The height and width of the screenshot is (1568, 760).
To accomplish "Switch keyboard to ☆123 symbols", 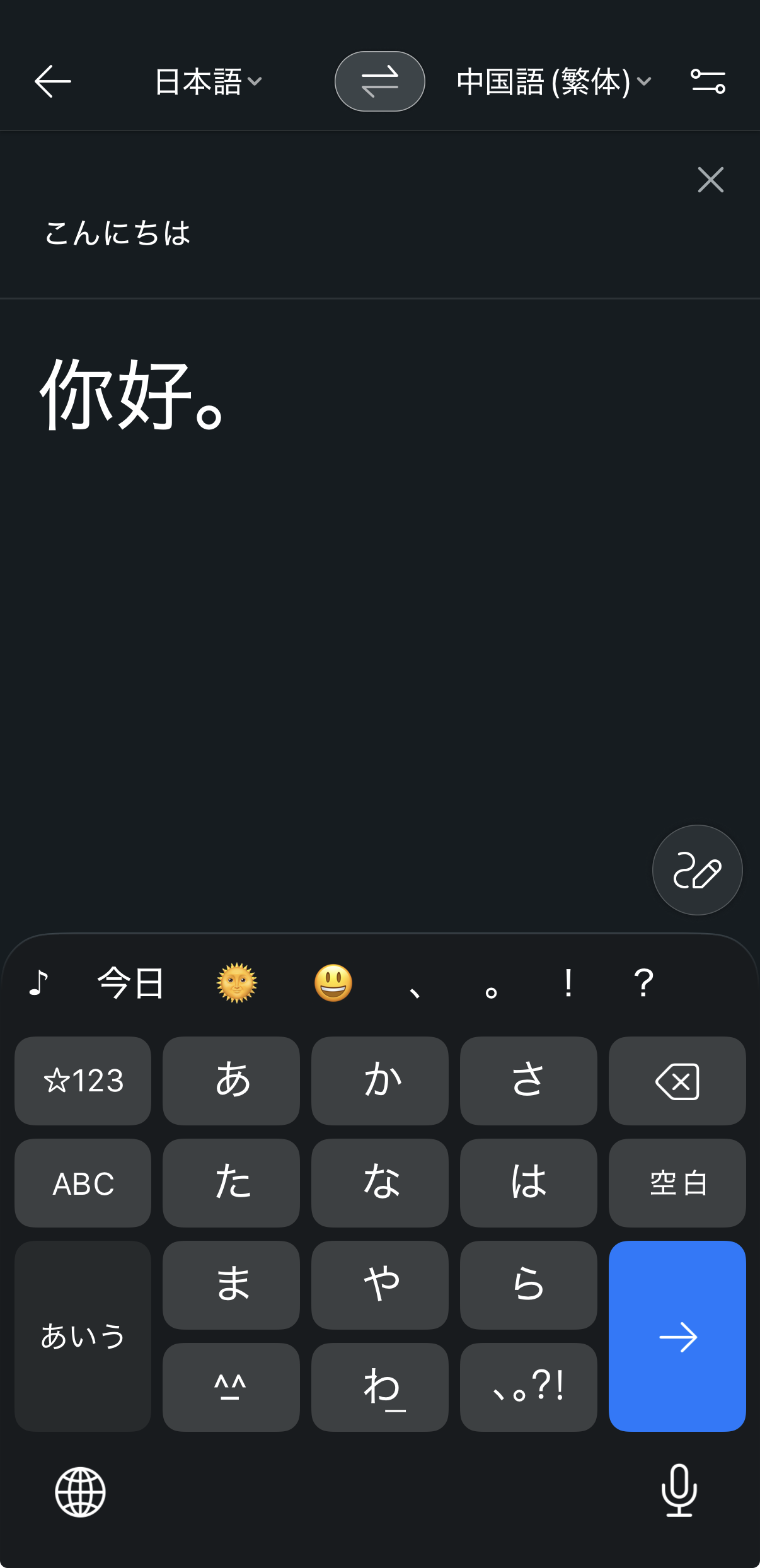I will (83, 1081).
